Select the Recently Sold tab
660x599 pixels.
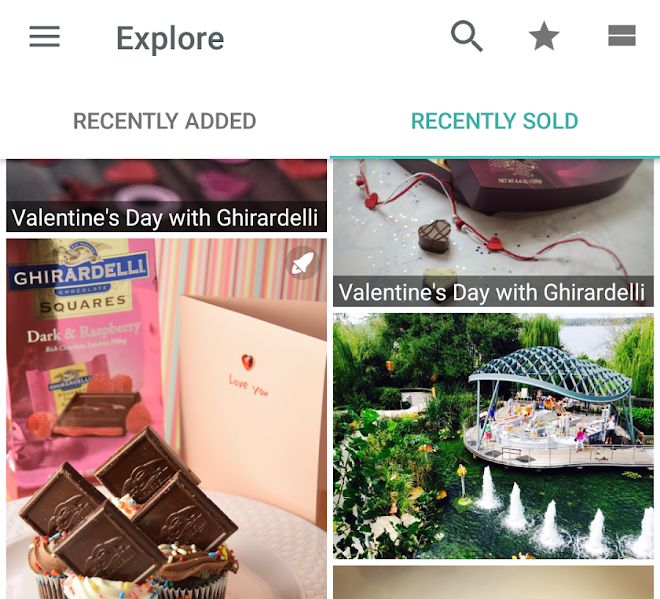pos(494,121)
